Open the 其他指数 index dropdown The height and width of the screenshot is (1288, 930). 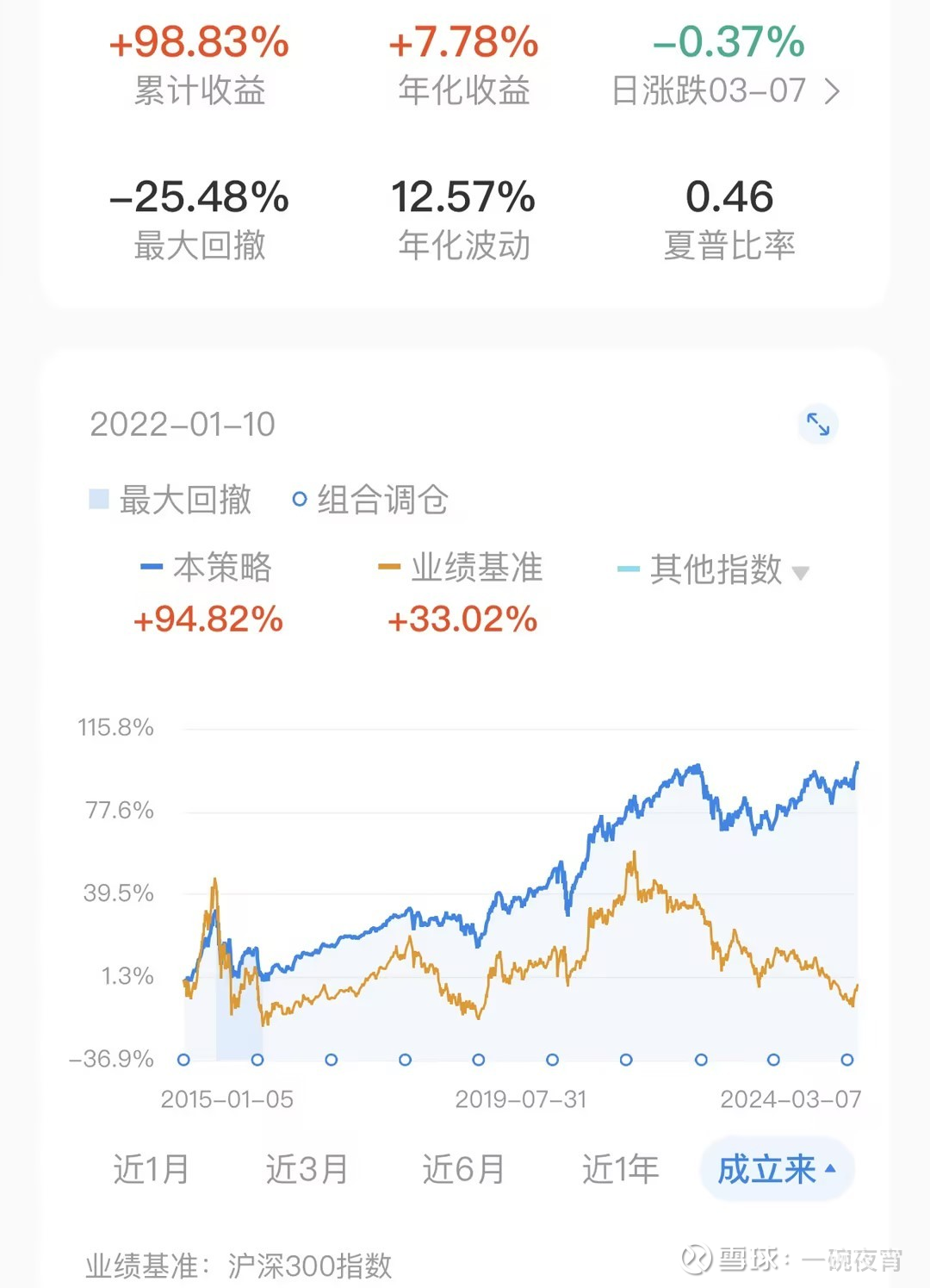[x=801, y=571]
